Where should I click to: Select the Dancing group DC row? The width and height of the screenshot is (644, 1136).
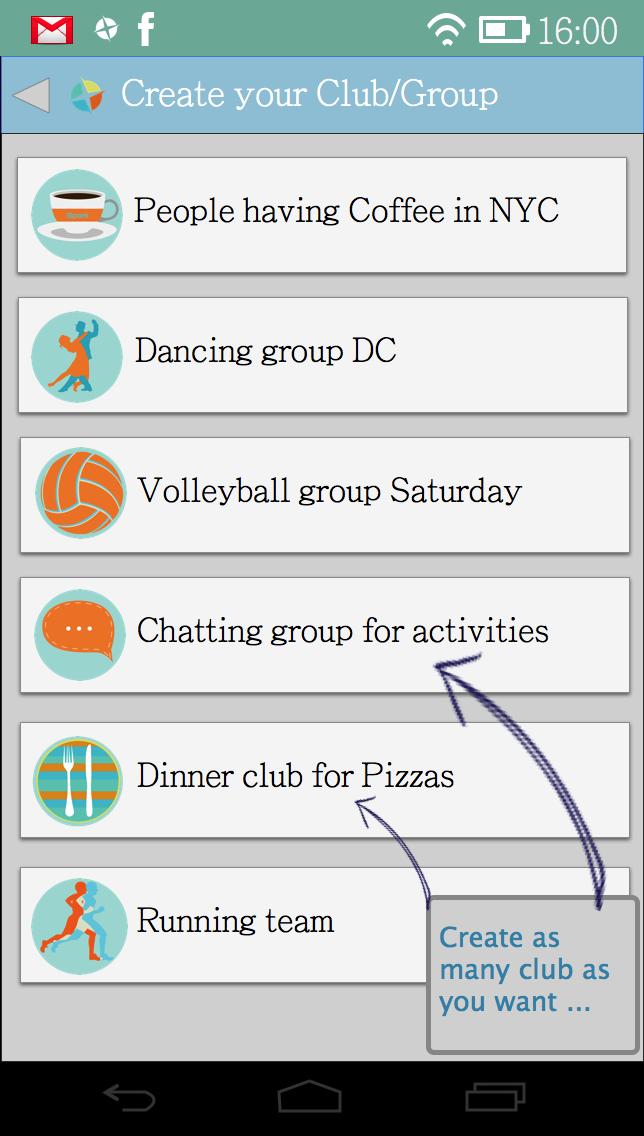(322, 354)
